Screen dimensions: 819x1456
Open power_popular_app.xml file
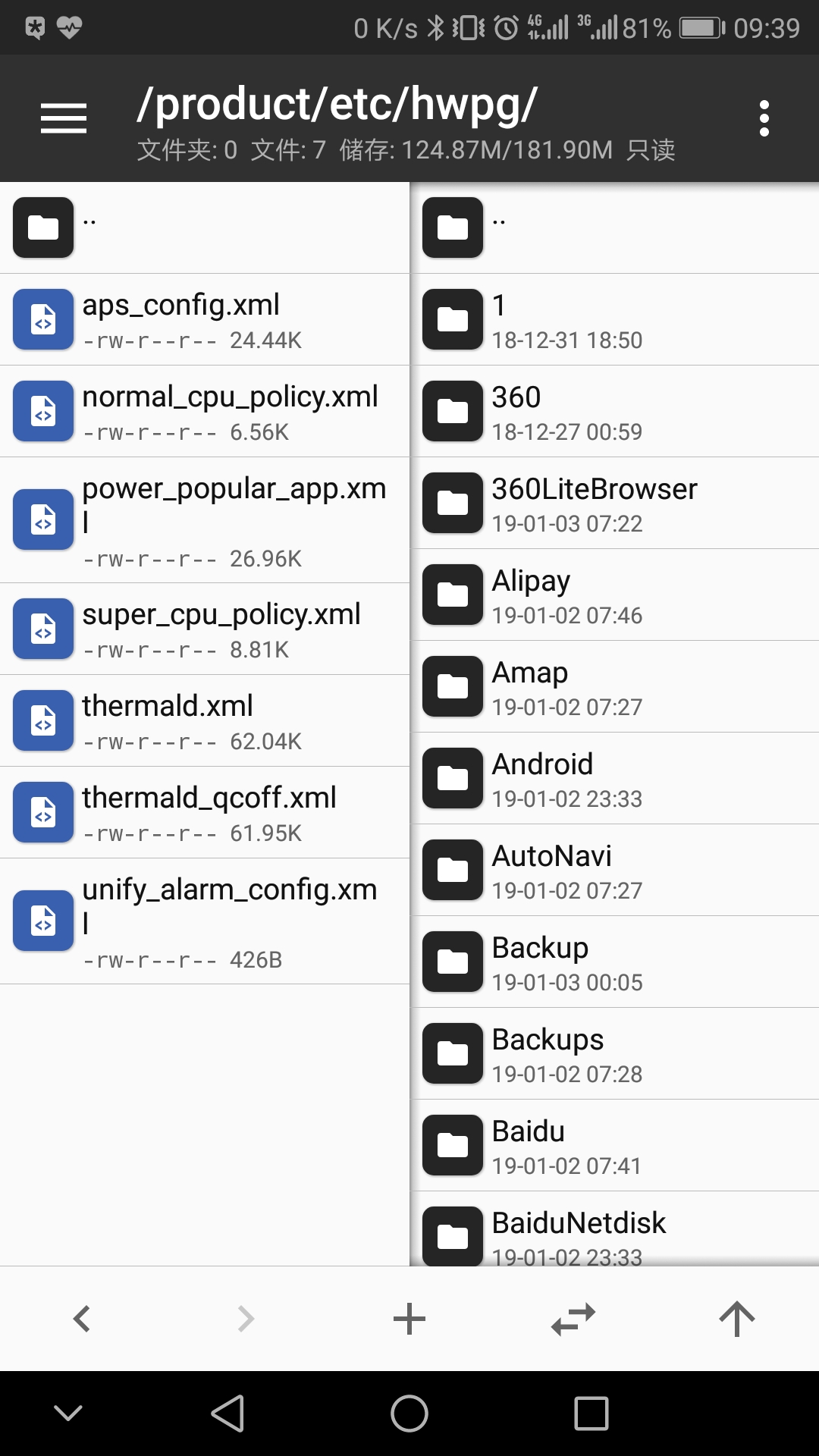tap(205, 520)
